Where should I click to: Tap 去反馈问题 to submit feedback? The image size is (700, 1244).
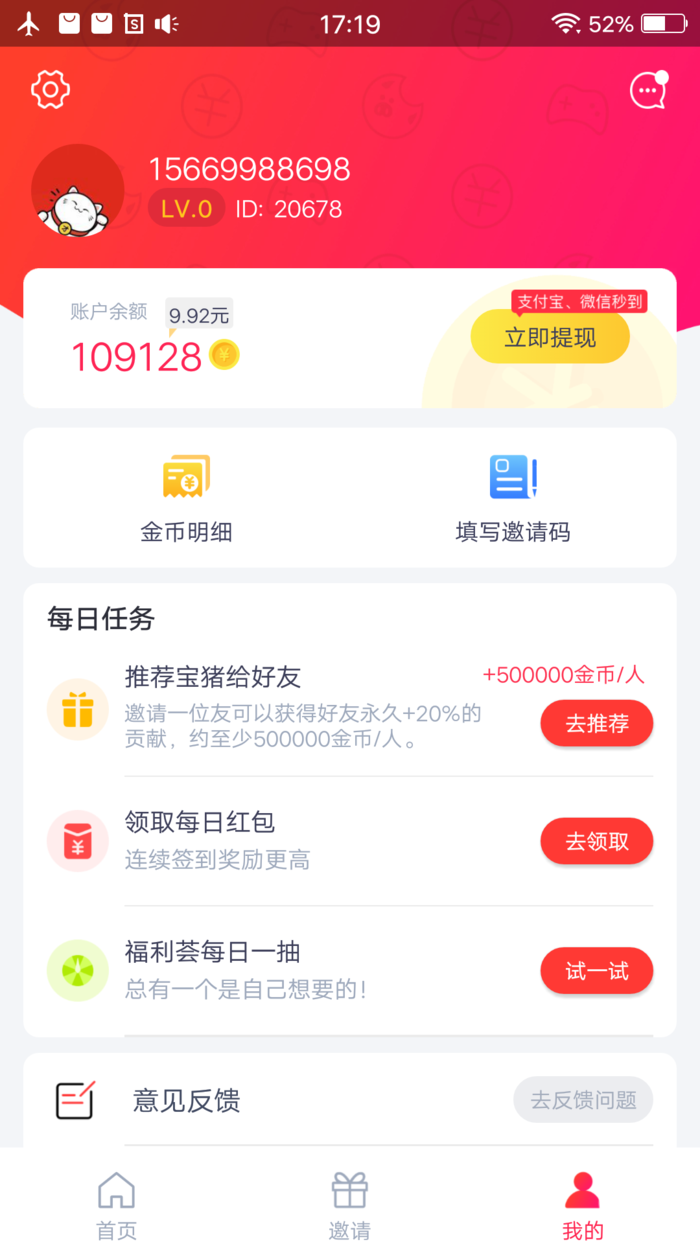point(583,1100)
